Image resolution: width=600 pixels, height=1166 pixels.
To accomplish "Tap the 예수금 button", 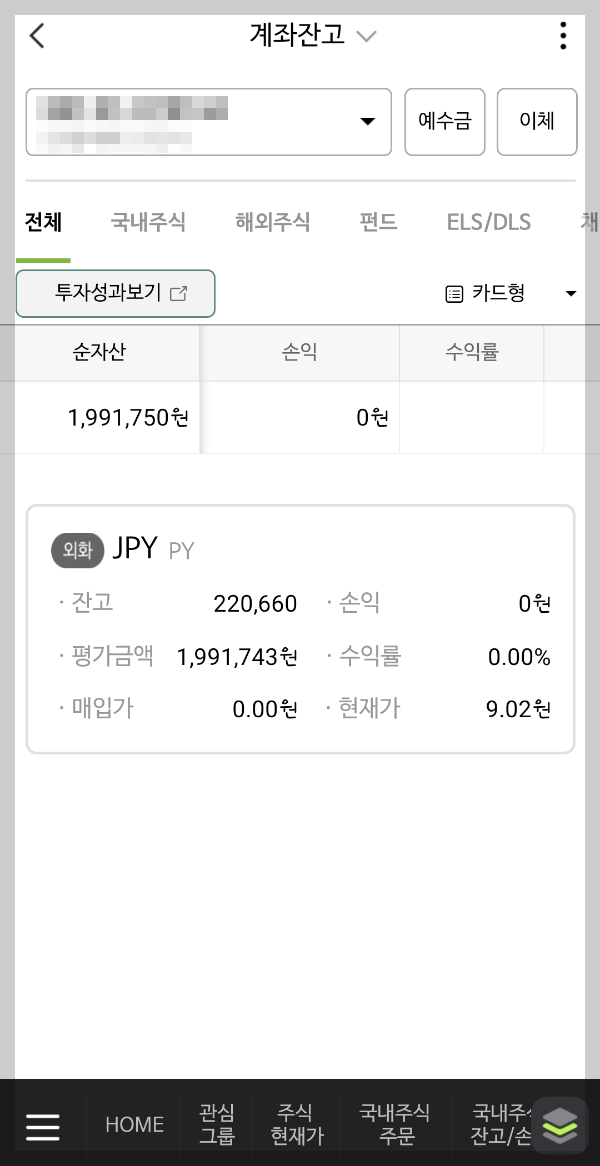I will point(445,122).
